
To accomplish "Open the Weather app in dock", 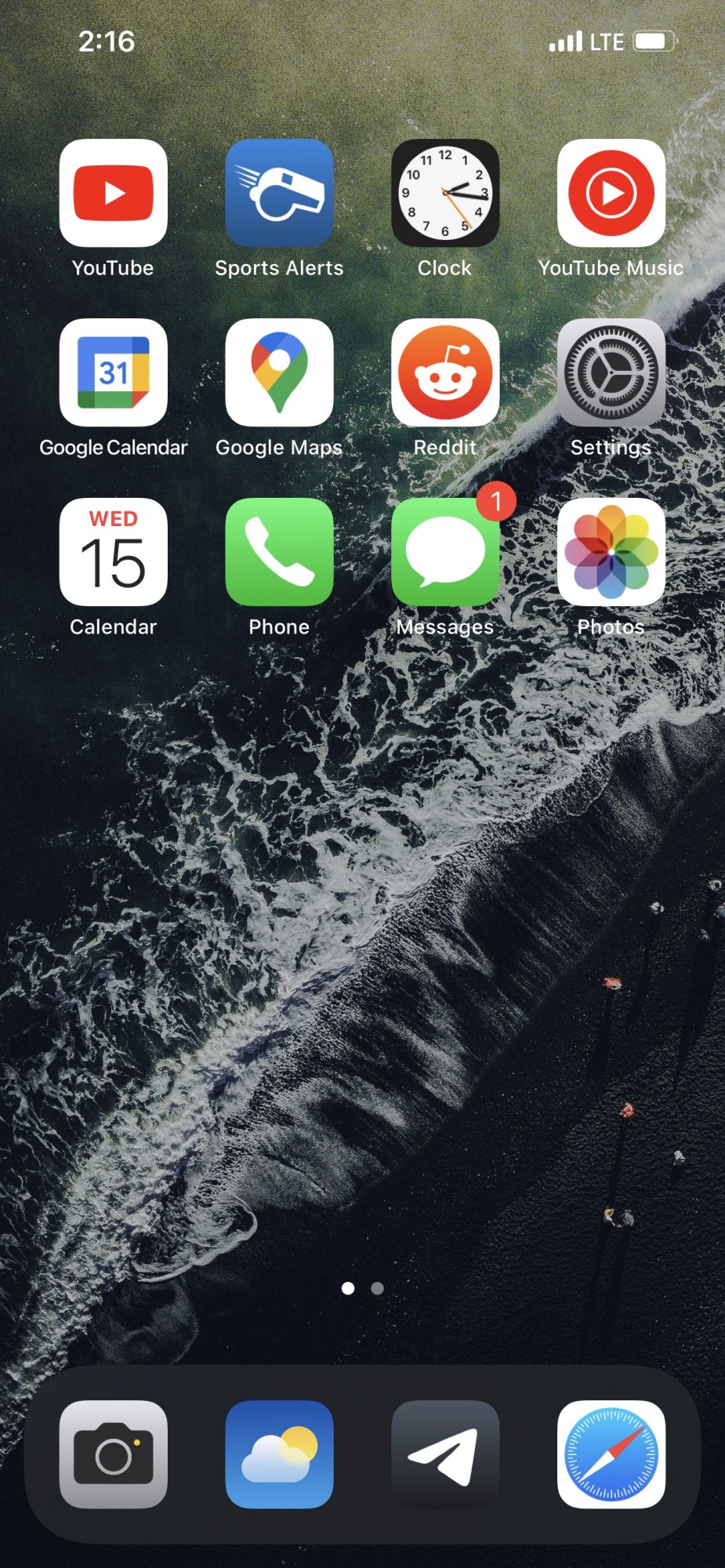I will (279, 1454).
